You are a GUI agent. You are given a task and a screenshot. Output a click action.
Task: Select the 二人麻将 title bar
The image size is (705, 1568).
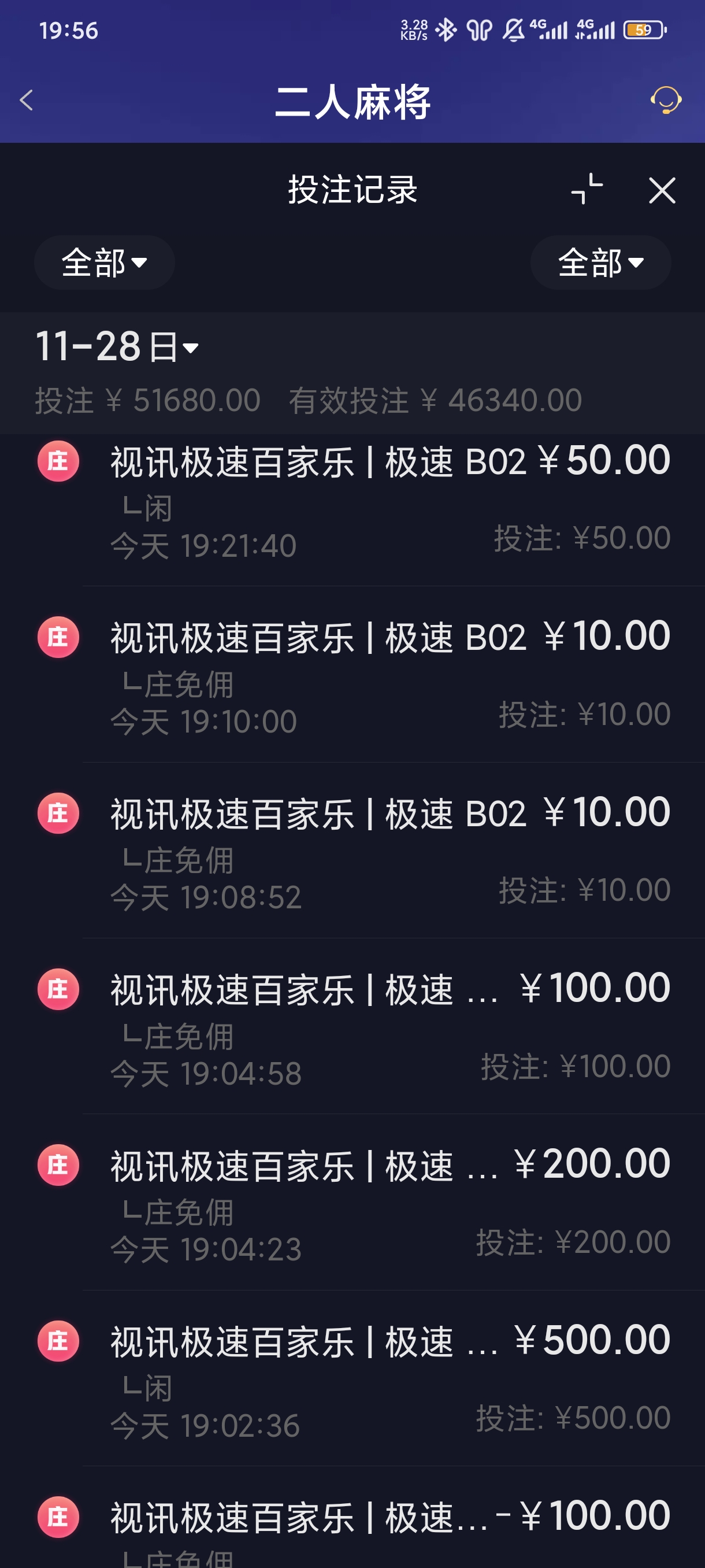(x=353, y=102)
